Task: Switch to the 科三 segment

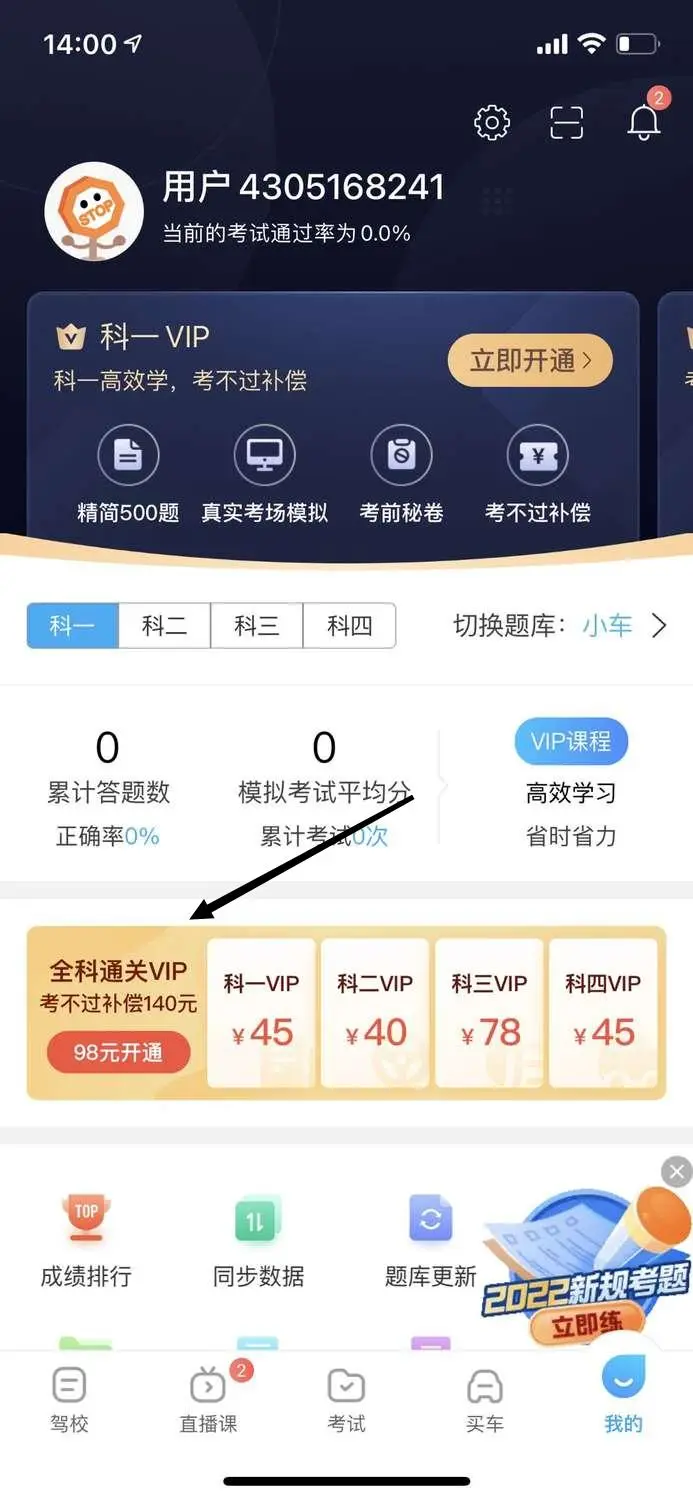Action: [257, 626]
